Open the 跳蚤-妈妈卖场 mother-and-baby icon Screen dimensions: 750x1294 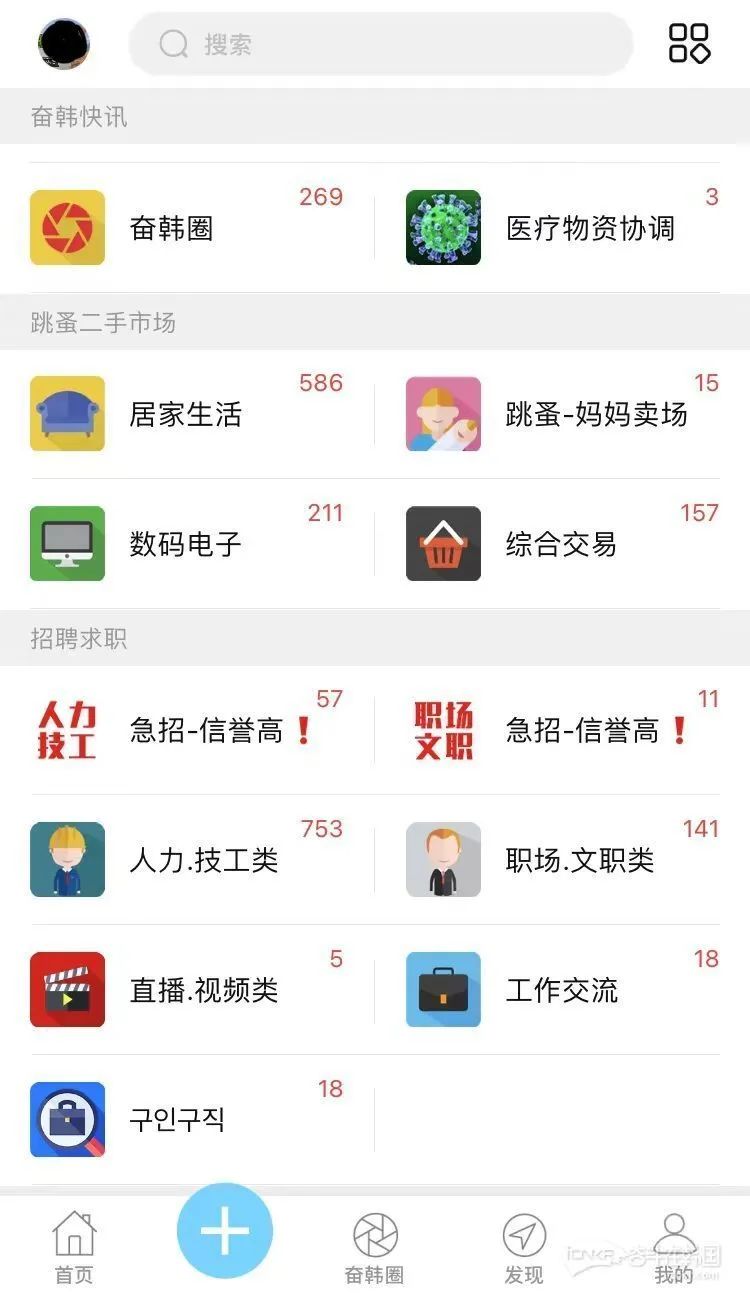point(442,413)
